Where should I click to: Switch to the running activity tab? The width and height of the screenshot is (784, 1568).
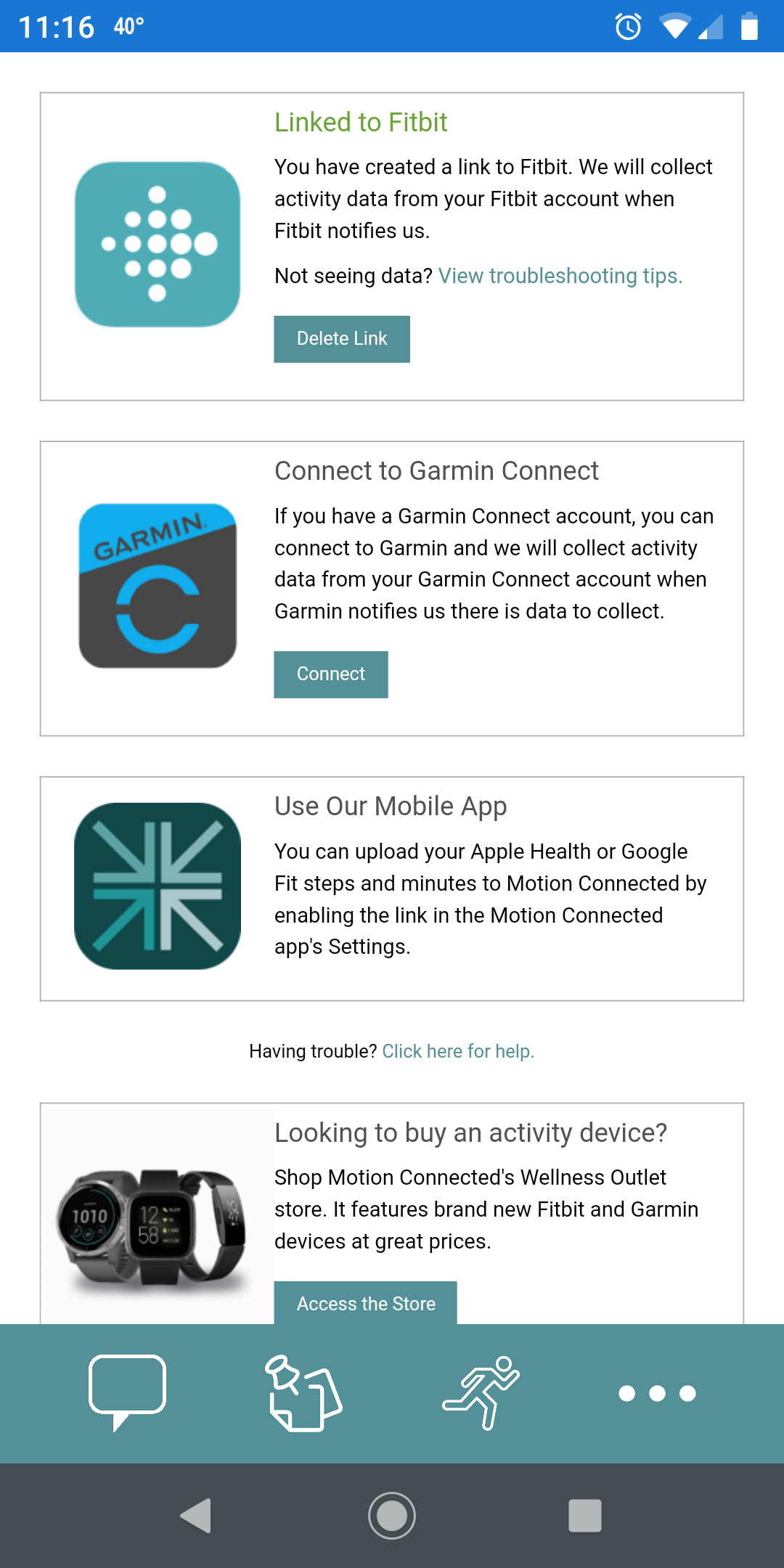[481, 1392]
